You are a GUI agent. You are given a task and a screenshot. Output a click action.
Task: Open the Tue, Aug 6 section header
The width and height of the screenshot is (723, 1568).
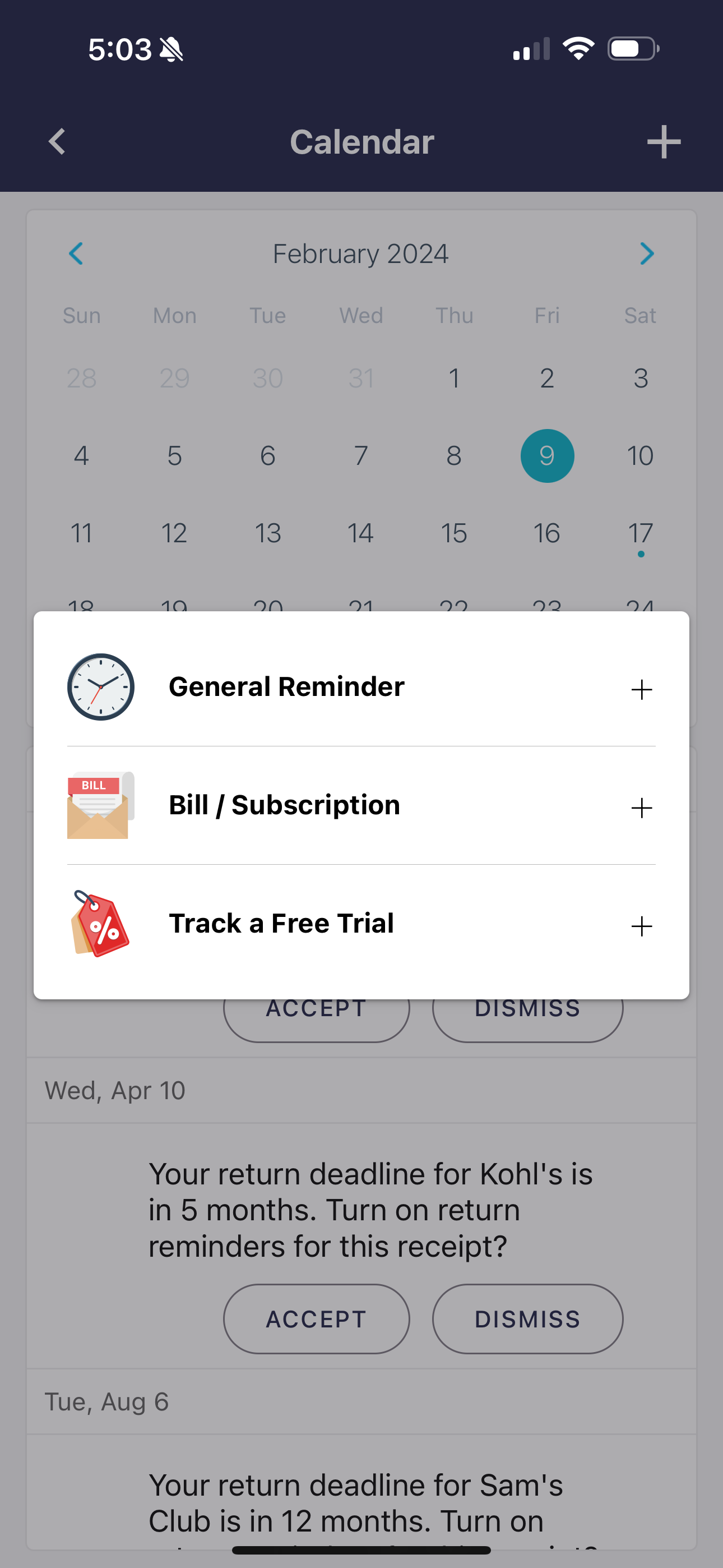click(x=107, y=1402)
